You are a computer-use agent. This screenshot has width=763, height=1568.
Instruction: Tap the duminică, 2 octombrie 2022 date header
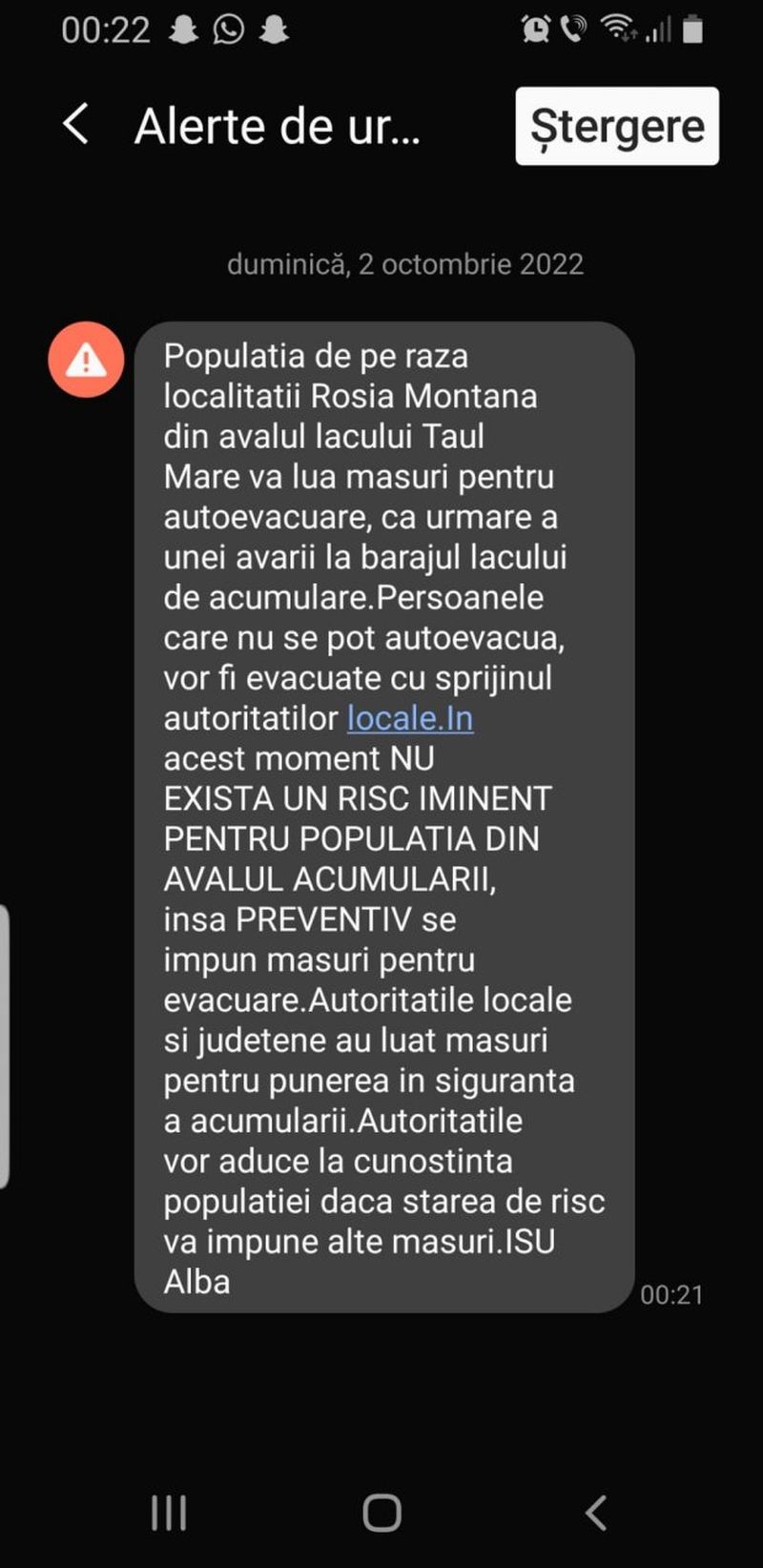(404, 265)
